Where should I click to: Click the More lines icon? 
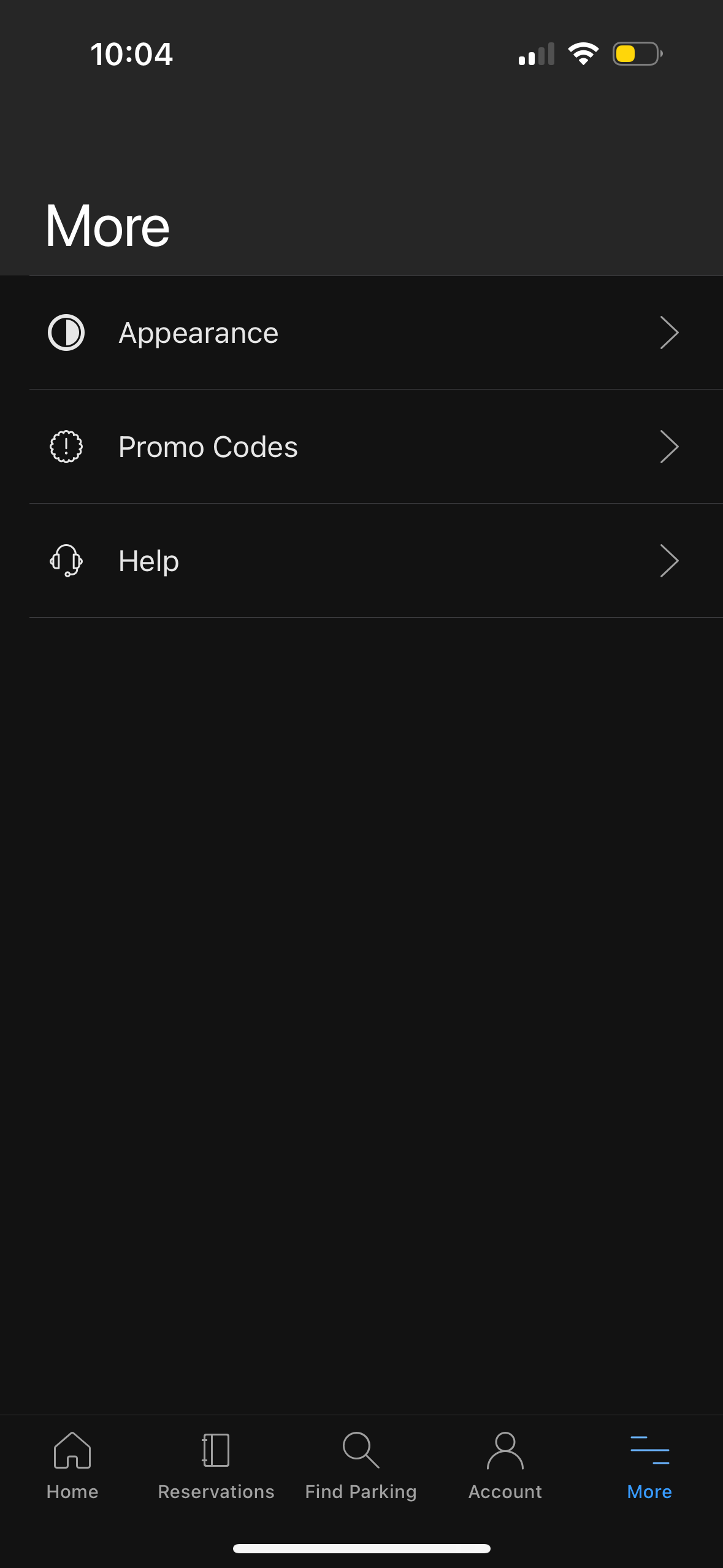pos(649,1451)
